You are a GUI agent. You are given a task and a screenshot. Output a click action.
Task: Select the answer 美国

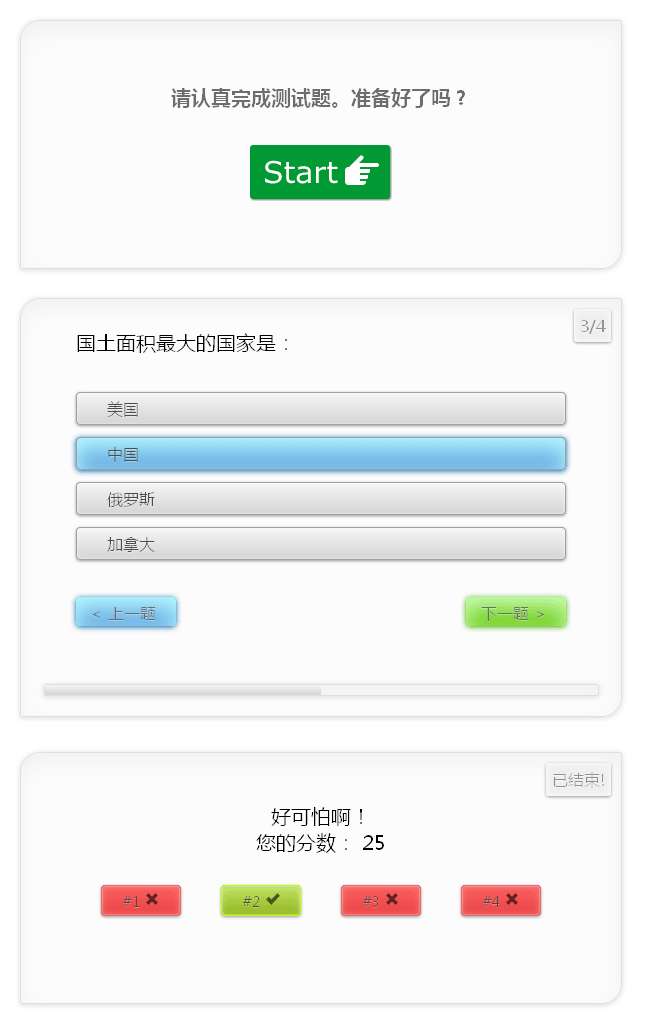pos(320,408)
